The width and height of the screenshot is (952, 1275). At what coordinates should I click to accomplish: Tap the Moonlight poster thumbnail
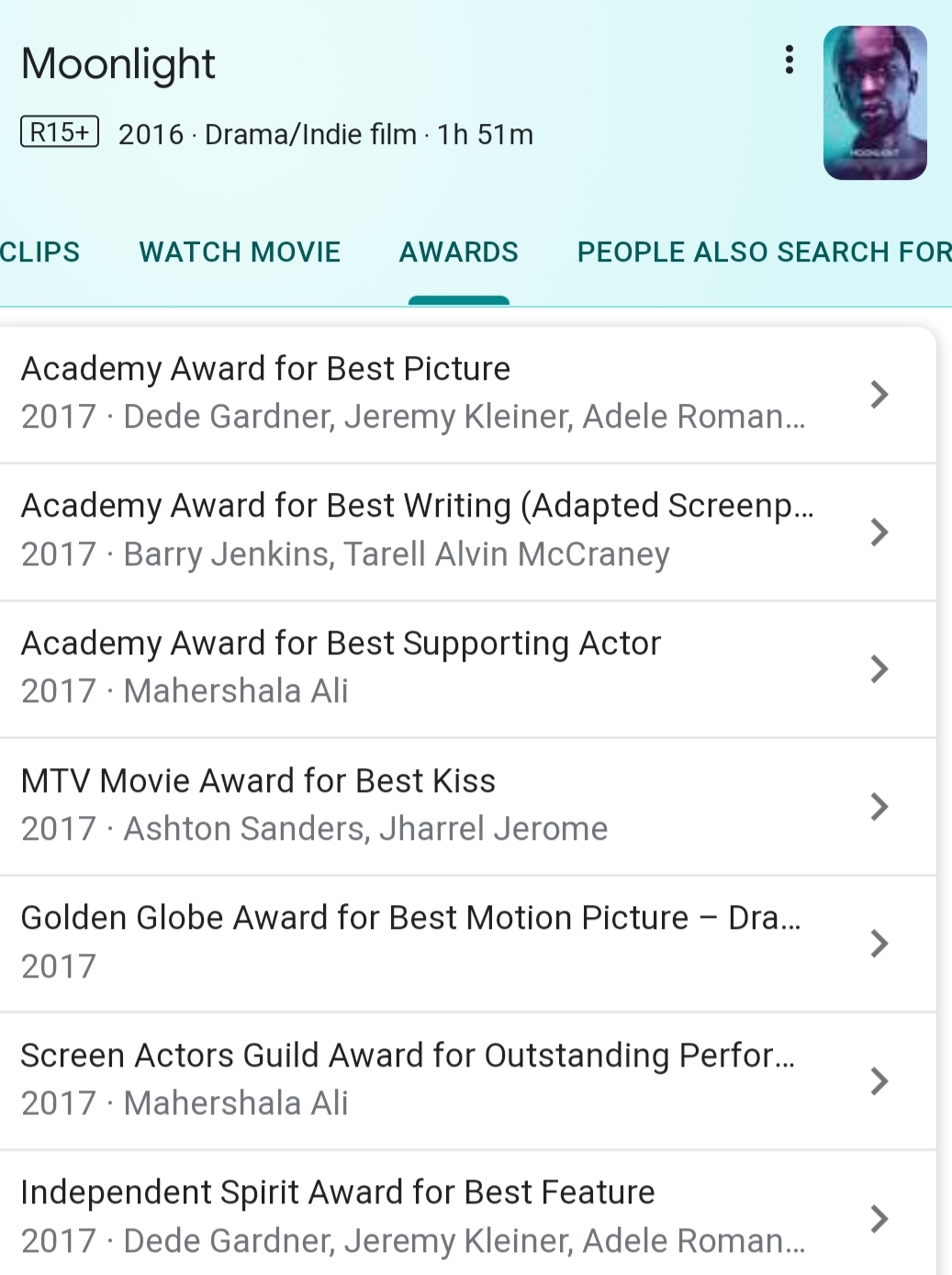click(x=874, y=103)
